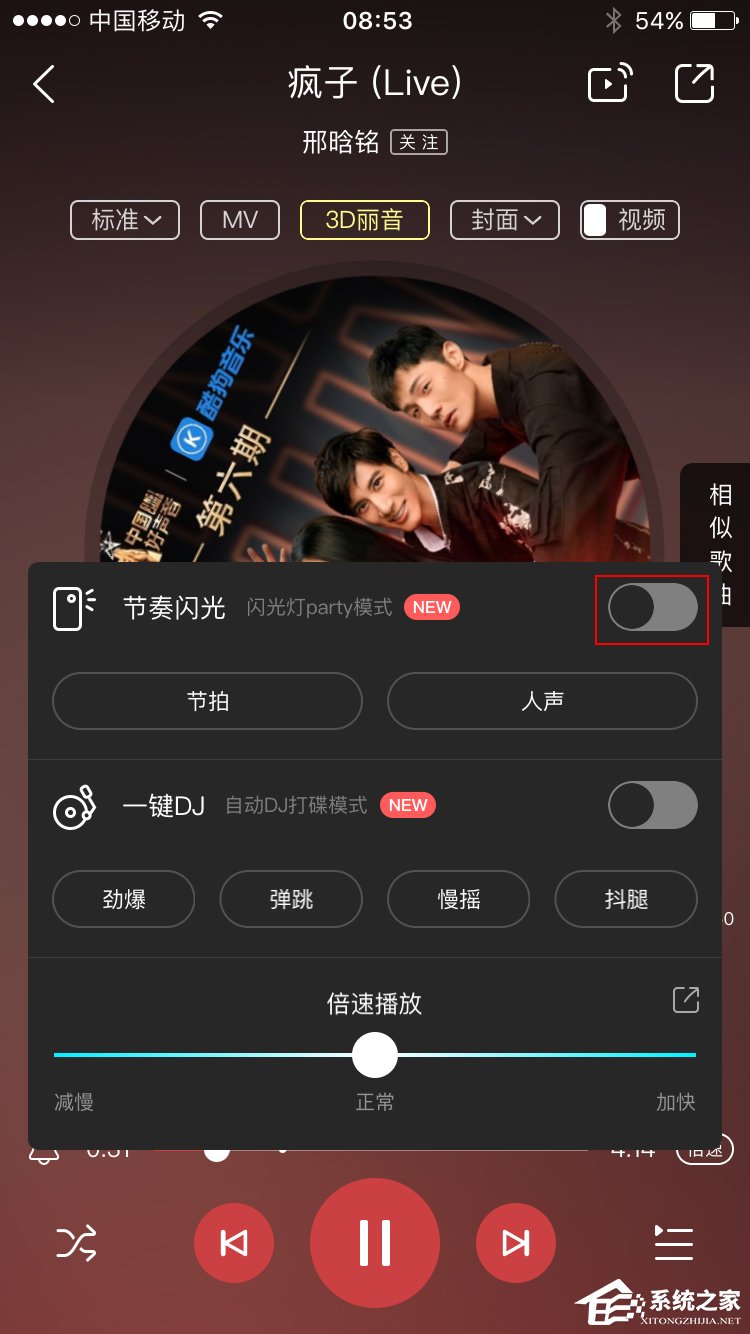Choose 节拍 flash mode

[x=207, y=701]
